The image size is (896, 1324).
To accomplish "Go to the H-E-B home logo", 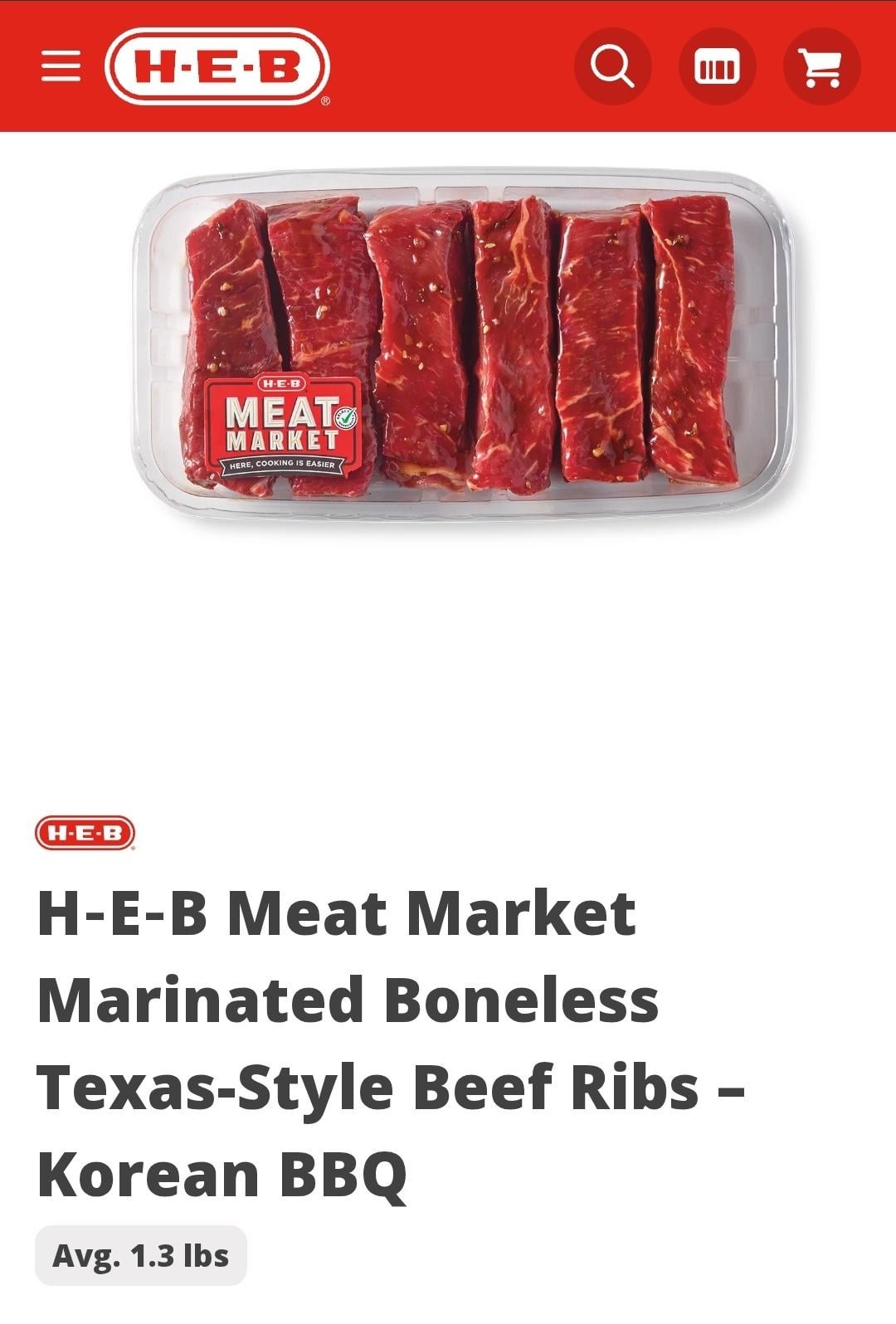I will click(217, 66).
